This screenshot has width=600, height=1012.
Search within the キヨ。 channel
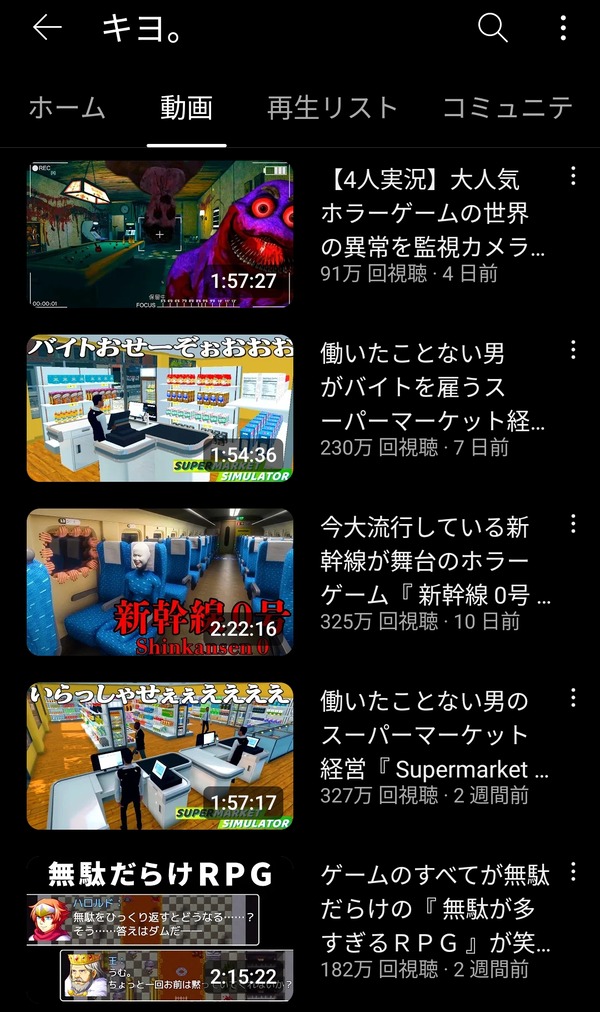[x=492, y=28]
